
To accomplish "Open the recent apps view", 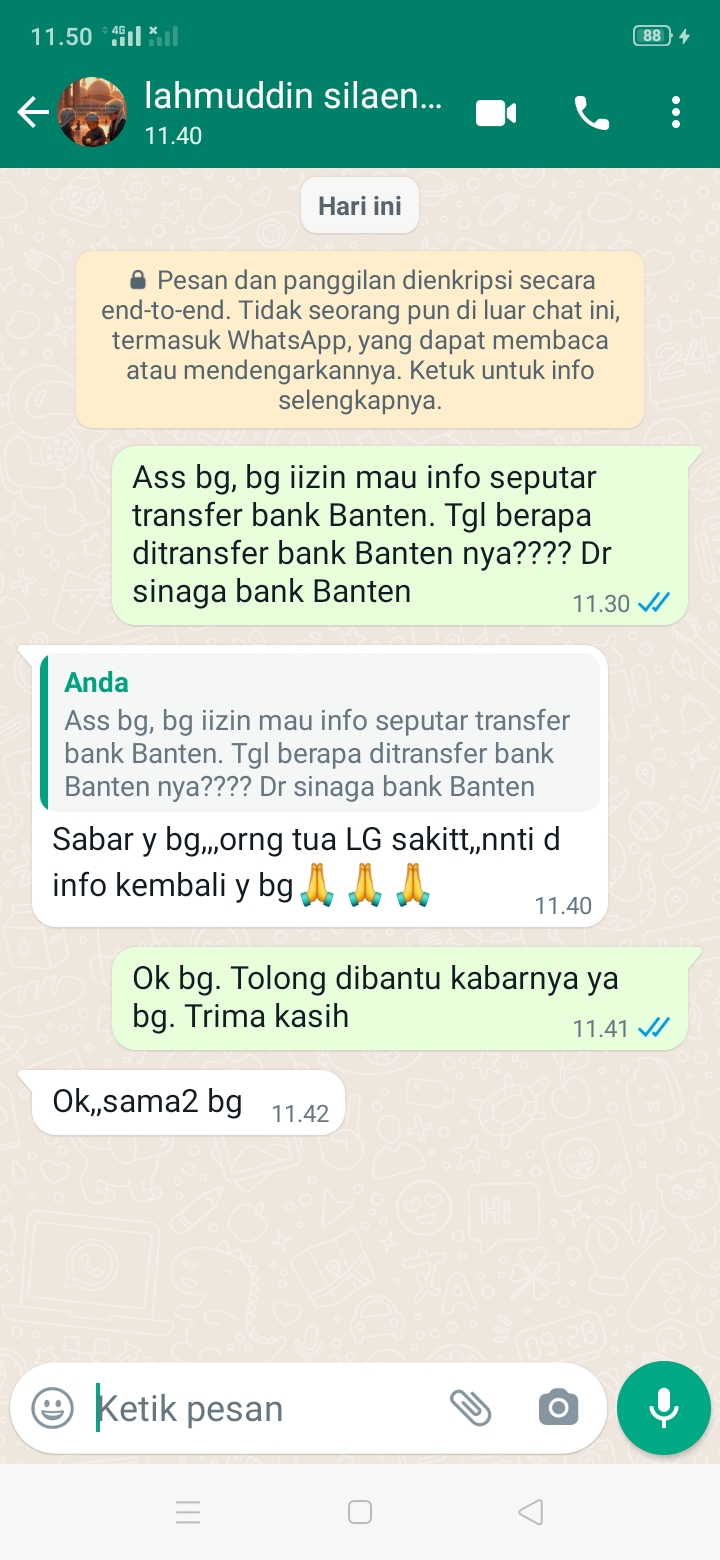I will click(x=188, y=1512).
